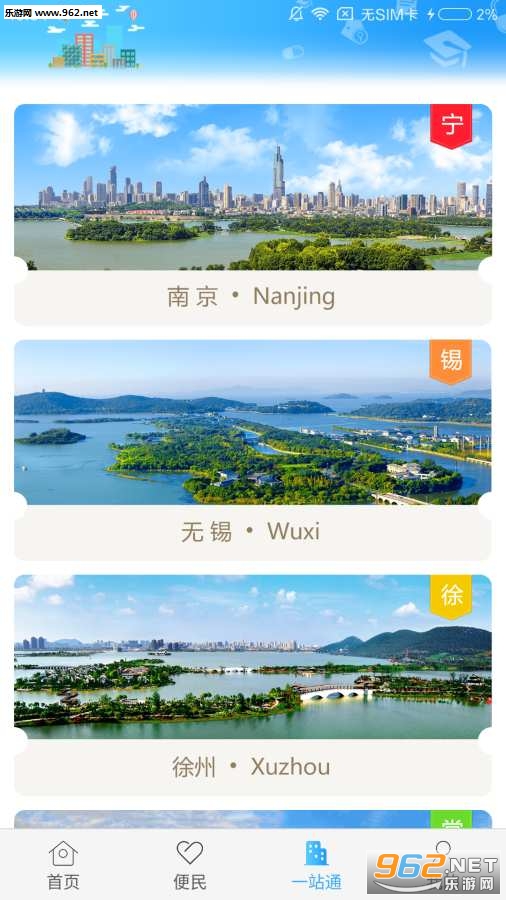Open the 无锡 Wuxi city card
Screen dimensions: 506x900
coord(252,449)
